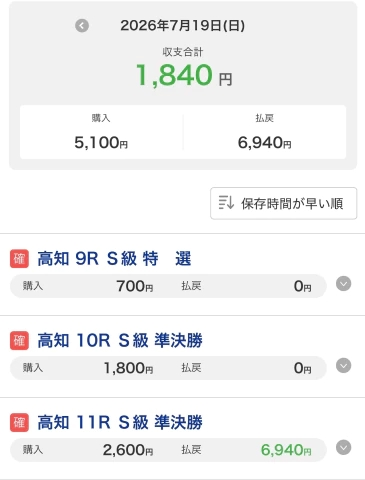Open the 保存時間が早い順 sort dropdown
The image size is (365, 480).
tap(283, 203)
